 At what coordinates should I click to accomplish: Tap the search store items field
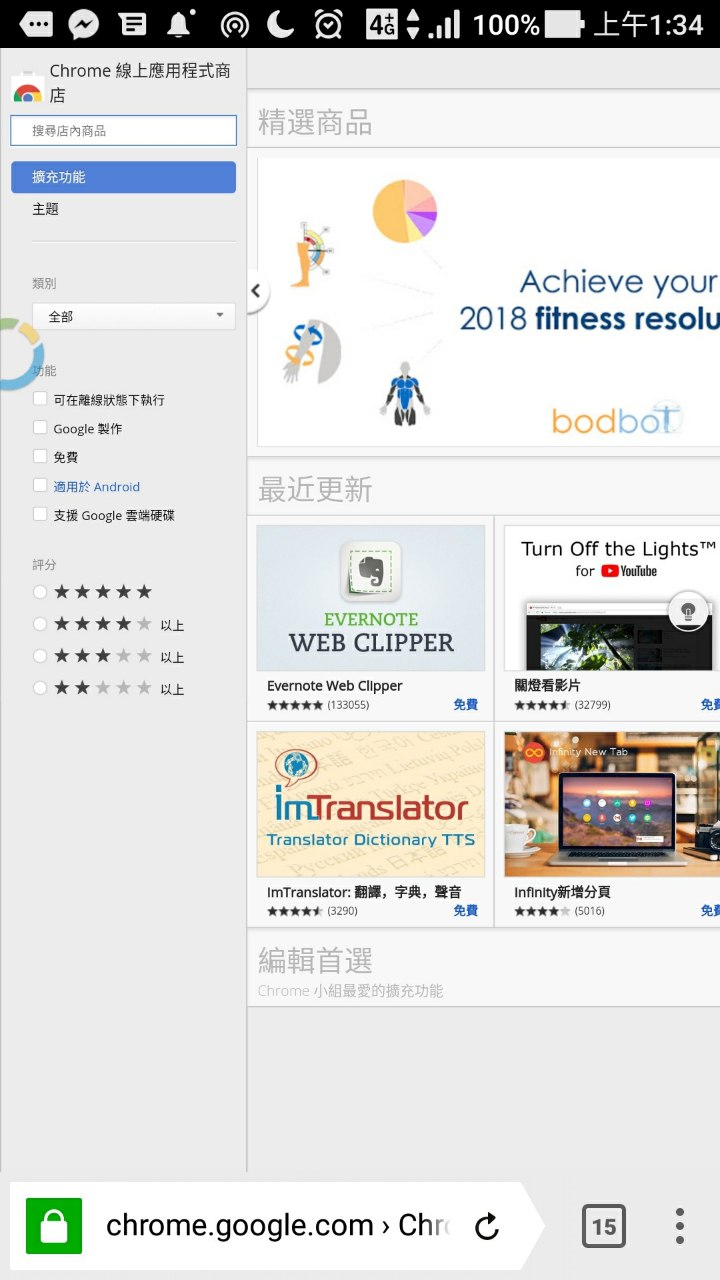123,130
